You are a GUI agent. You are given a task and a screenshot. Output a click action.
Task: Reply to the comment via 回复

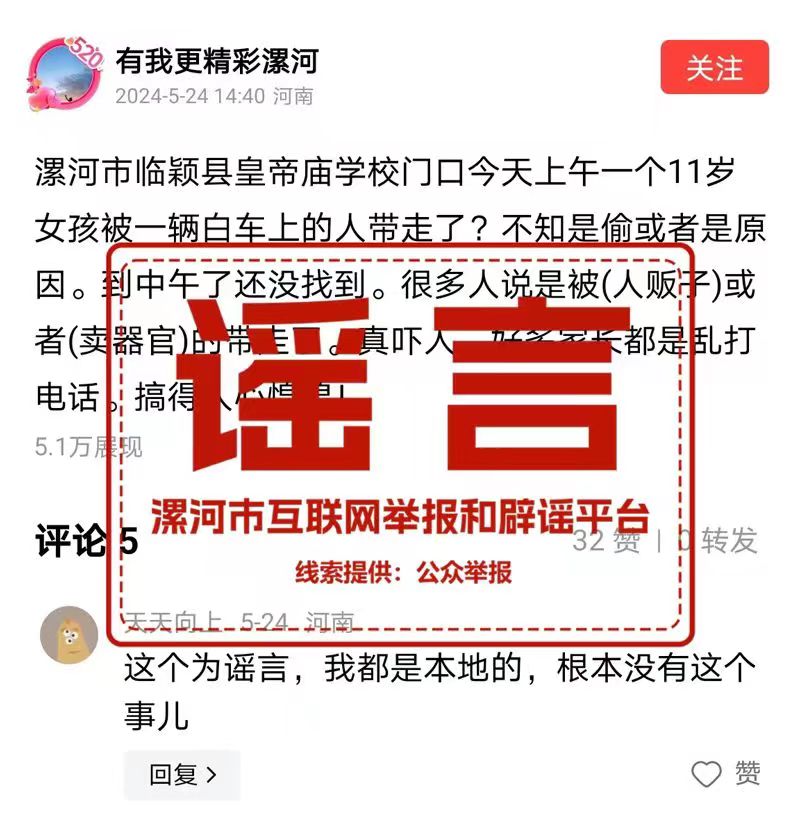[x=182, y=774]
